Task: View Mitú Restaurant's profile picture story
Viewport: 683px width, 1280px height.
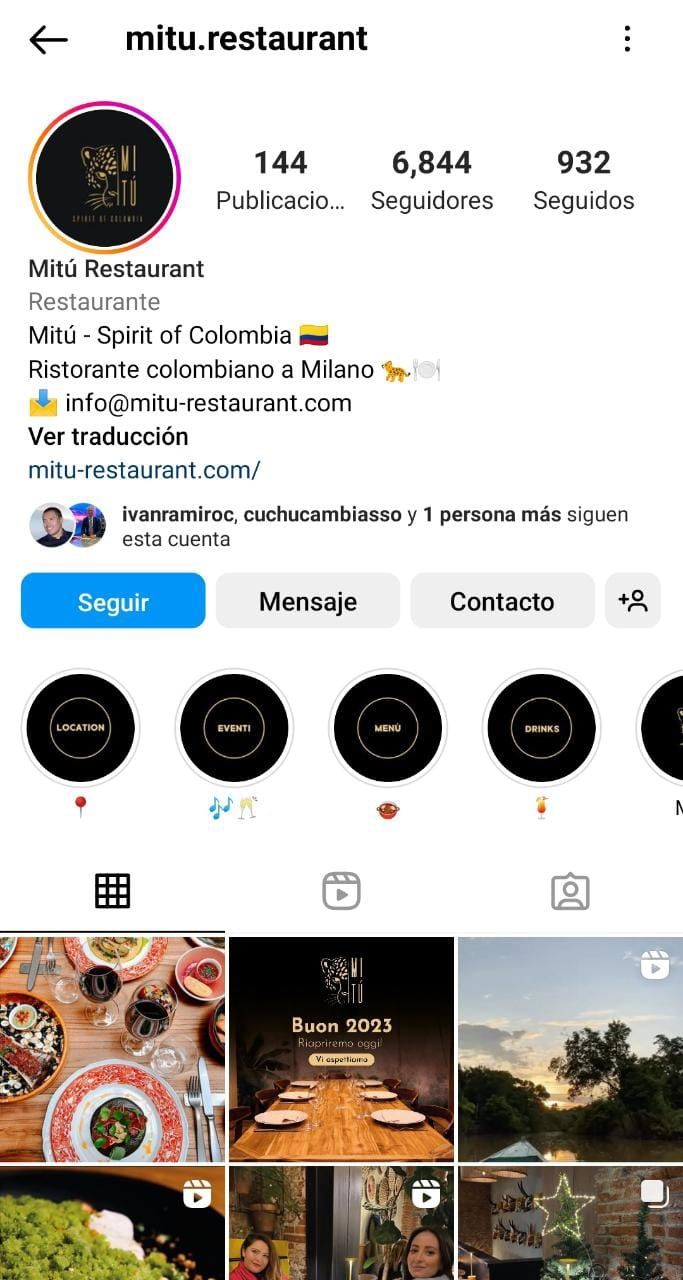Action: click(x=104, y=178)
